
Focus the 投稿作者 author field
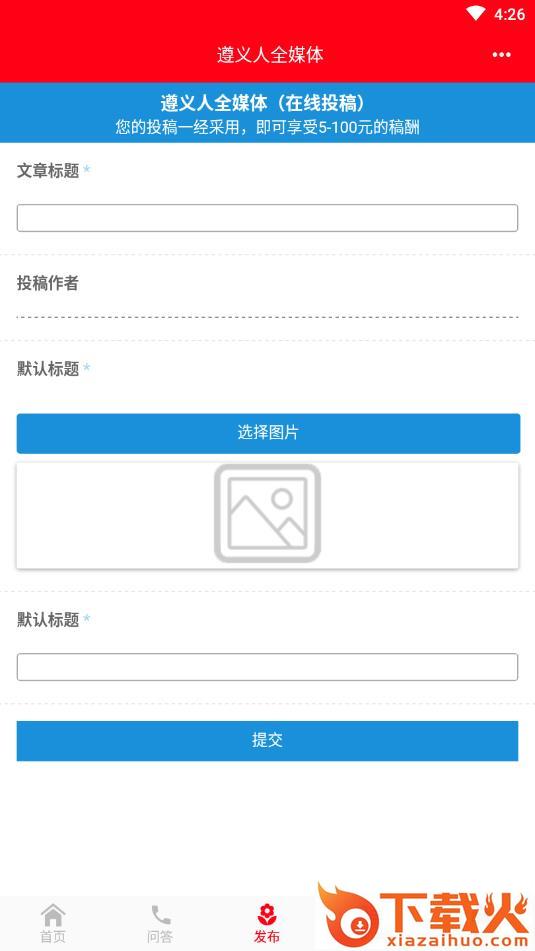point(267,307)
